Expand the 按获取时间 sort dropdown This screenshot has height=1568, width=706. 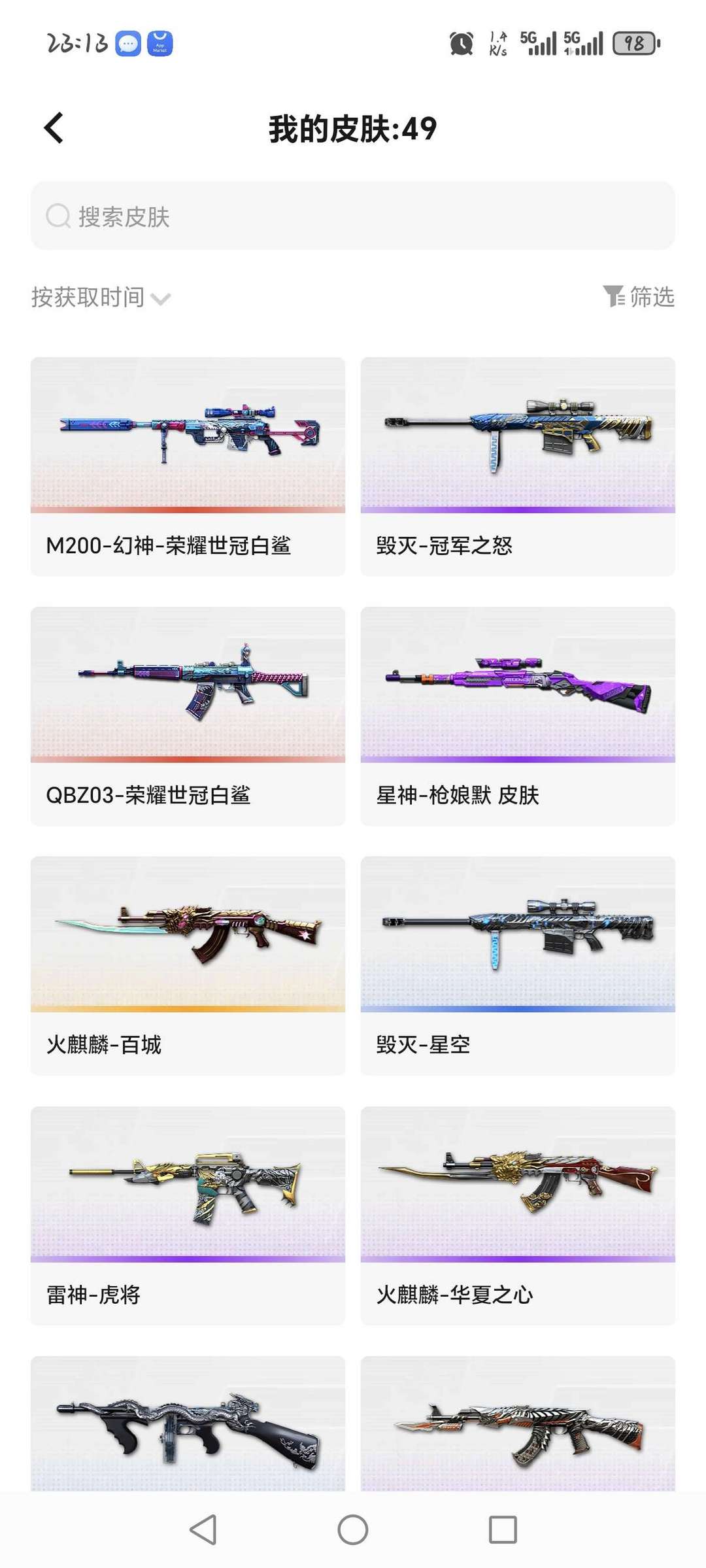coord(88,298)
